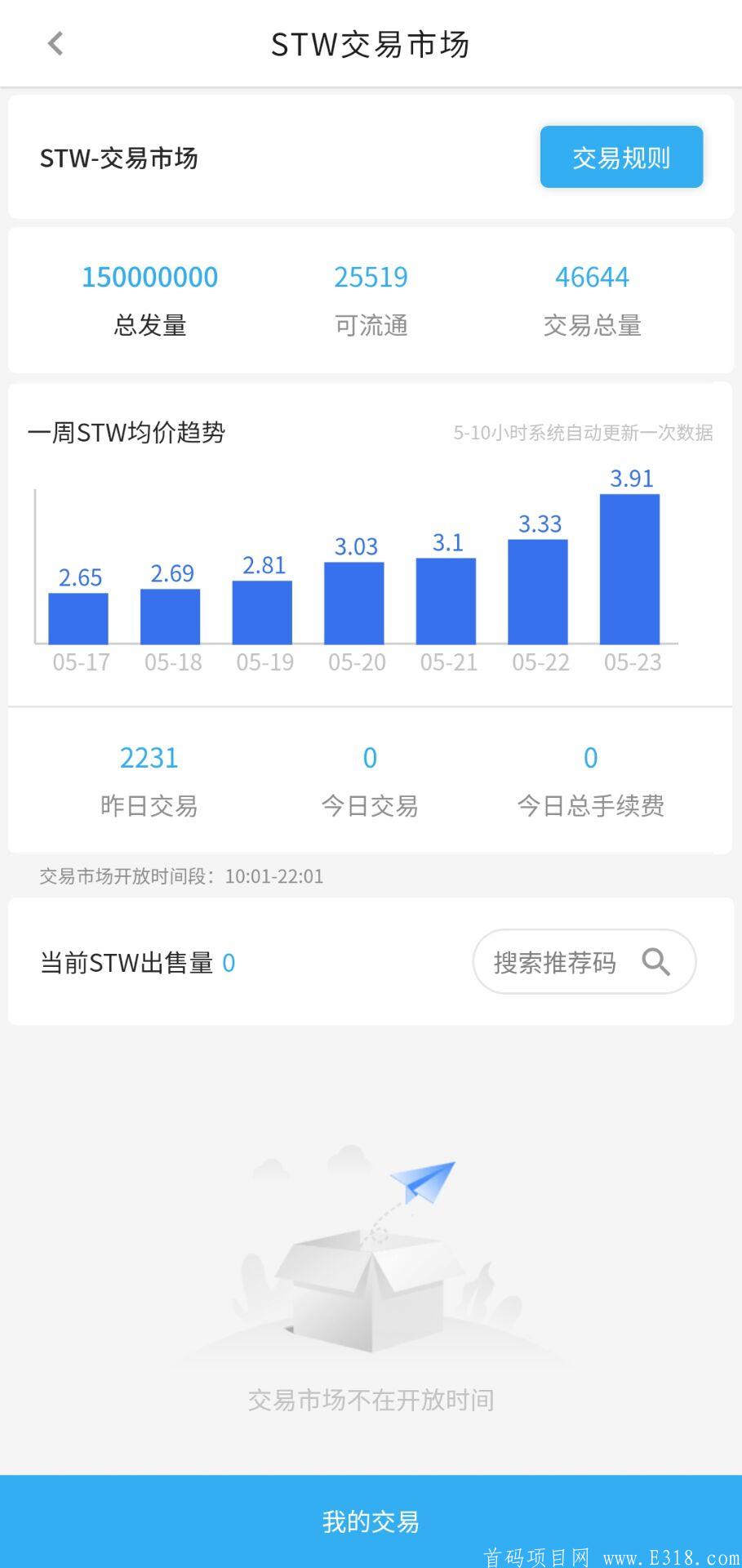This screenshot has height=1568, width=742.
Task: Tap the market opening hours text 10:01-22:01
Action: [273, 876]
